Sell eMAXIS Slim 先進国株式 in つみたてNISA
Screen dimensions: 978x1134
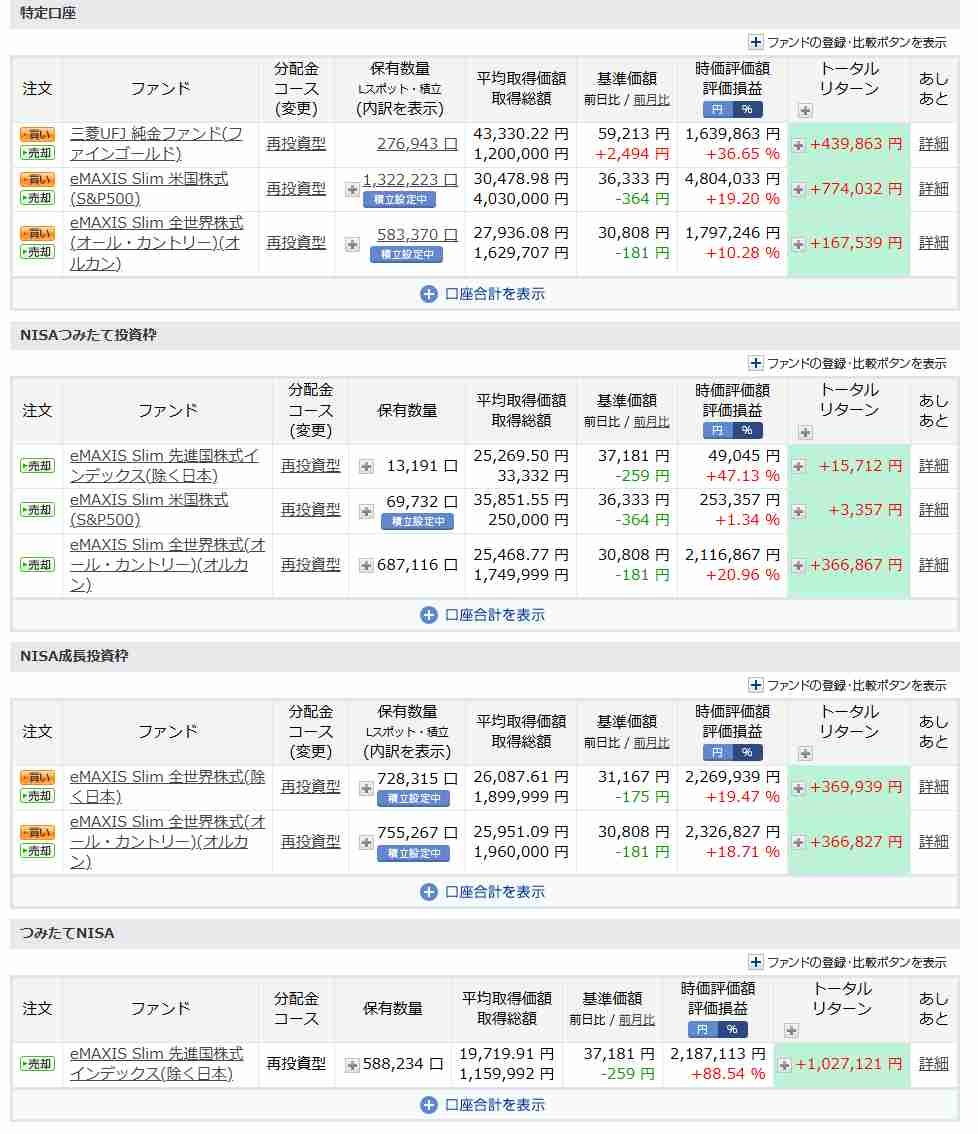[x=37, y=1064]
